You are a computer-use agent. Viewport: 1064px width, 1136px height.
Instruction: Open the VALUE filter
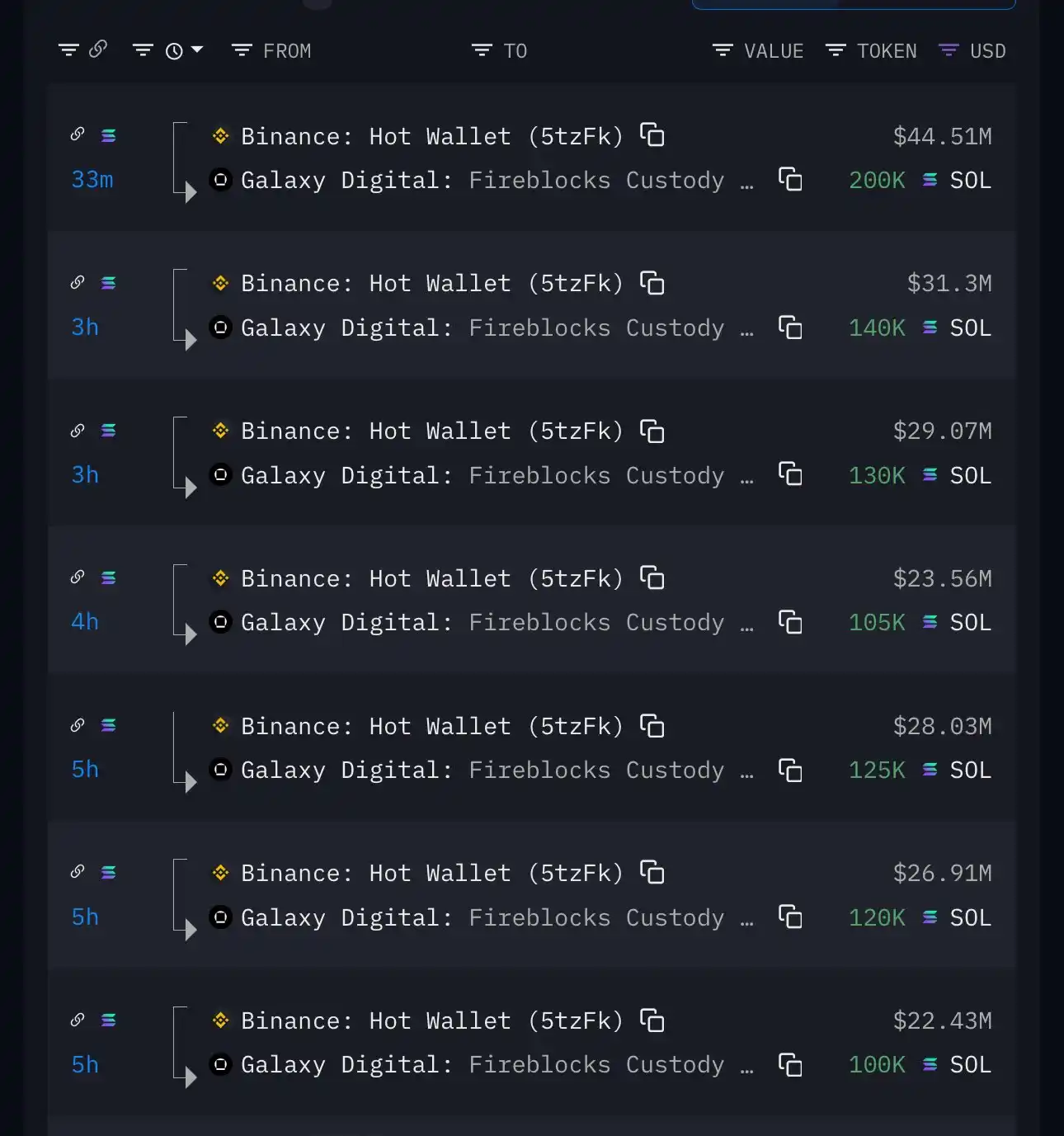click(x=757, y=51)
